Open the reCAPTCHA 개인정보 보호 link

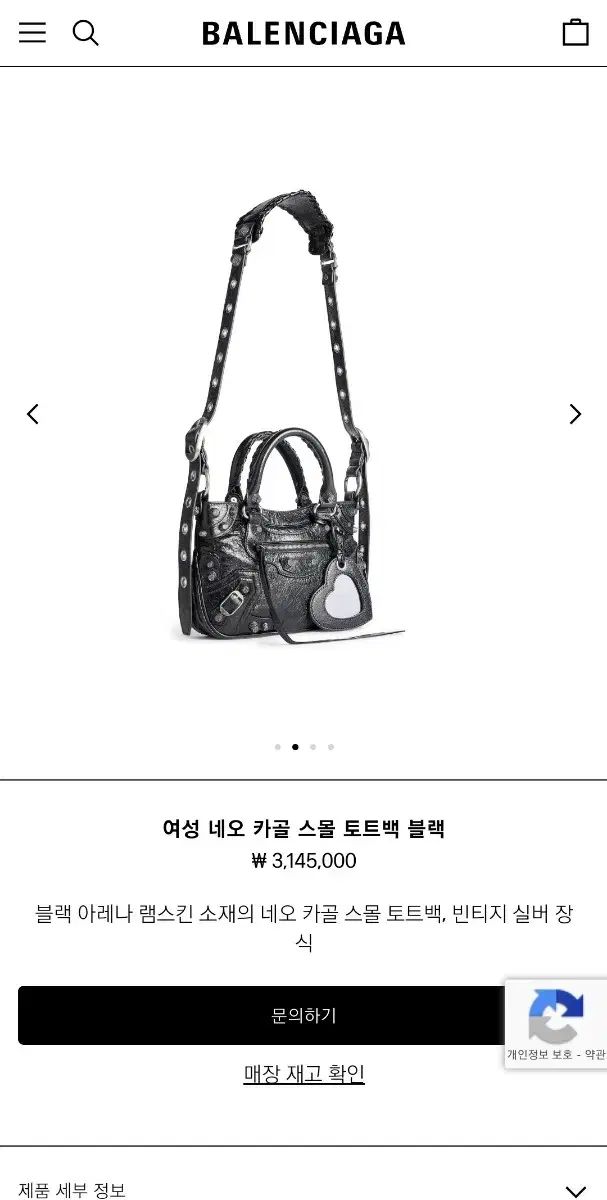pyautogui.click(x=539, y=1054)
